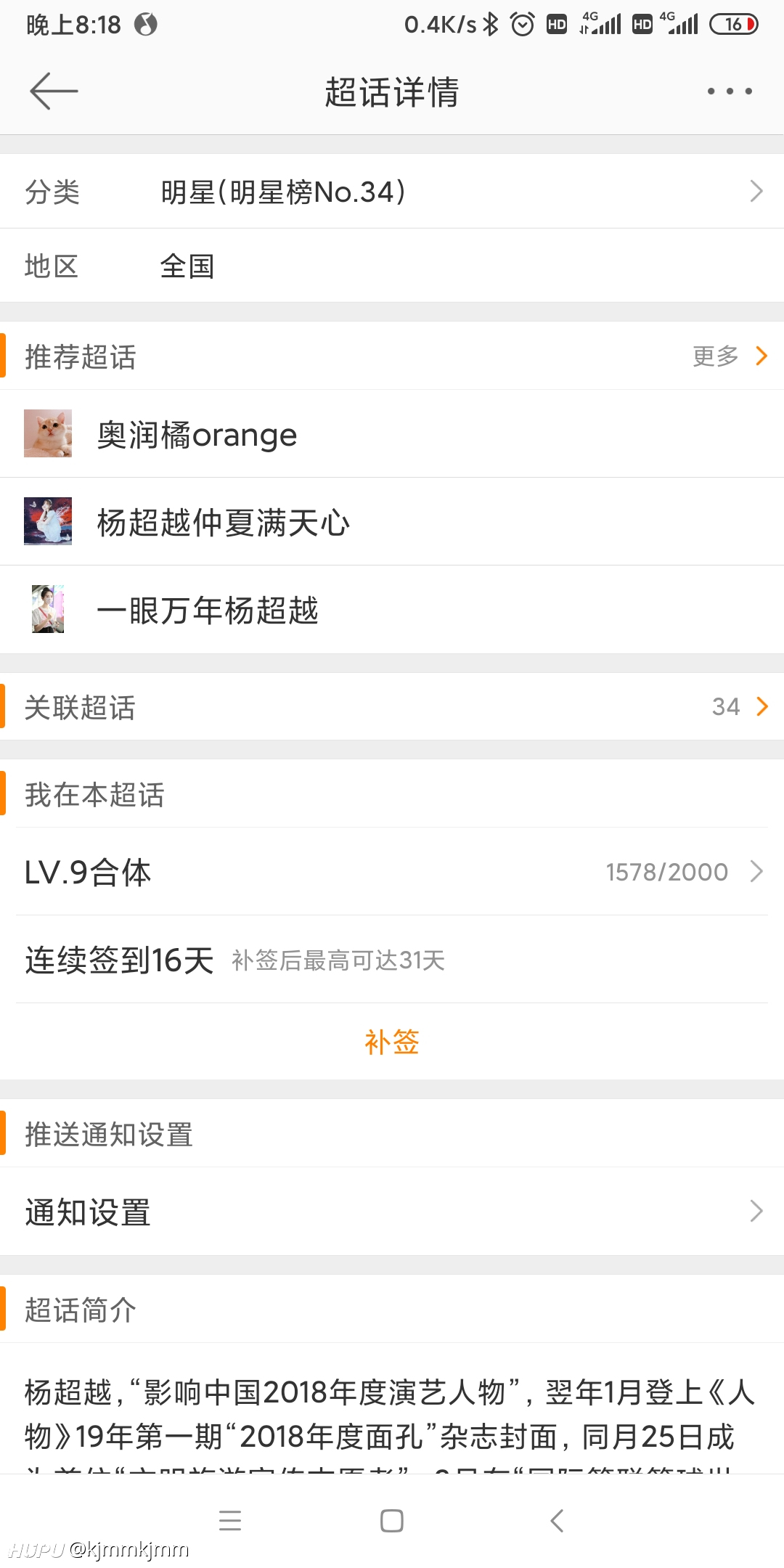Open the 分类 明星榜No.34 row
Viewport: 784px width, 1568px height.
pyautogui.click(x=392, y=192)
